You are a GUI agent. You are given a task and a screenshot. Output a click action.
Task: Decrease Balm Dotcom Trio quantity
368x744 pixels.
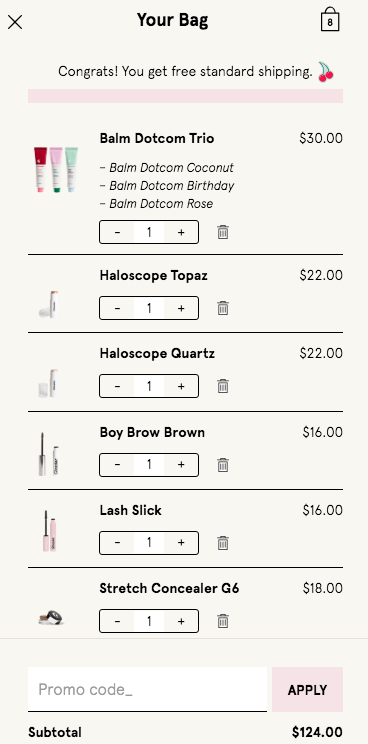coord(117,232)
